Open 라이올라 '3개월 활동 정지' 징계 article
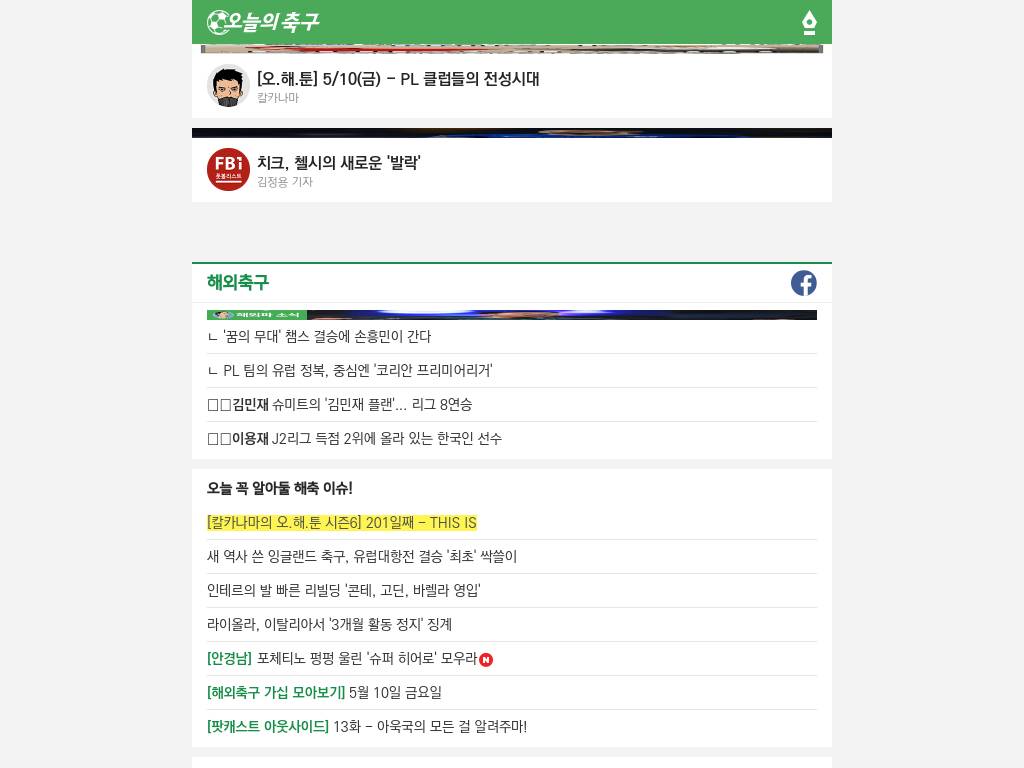 (x=329, y=625)
